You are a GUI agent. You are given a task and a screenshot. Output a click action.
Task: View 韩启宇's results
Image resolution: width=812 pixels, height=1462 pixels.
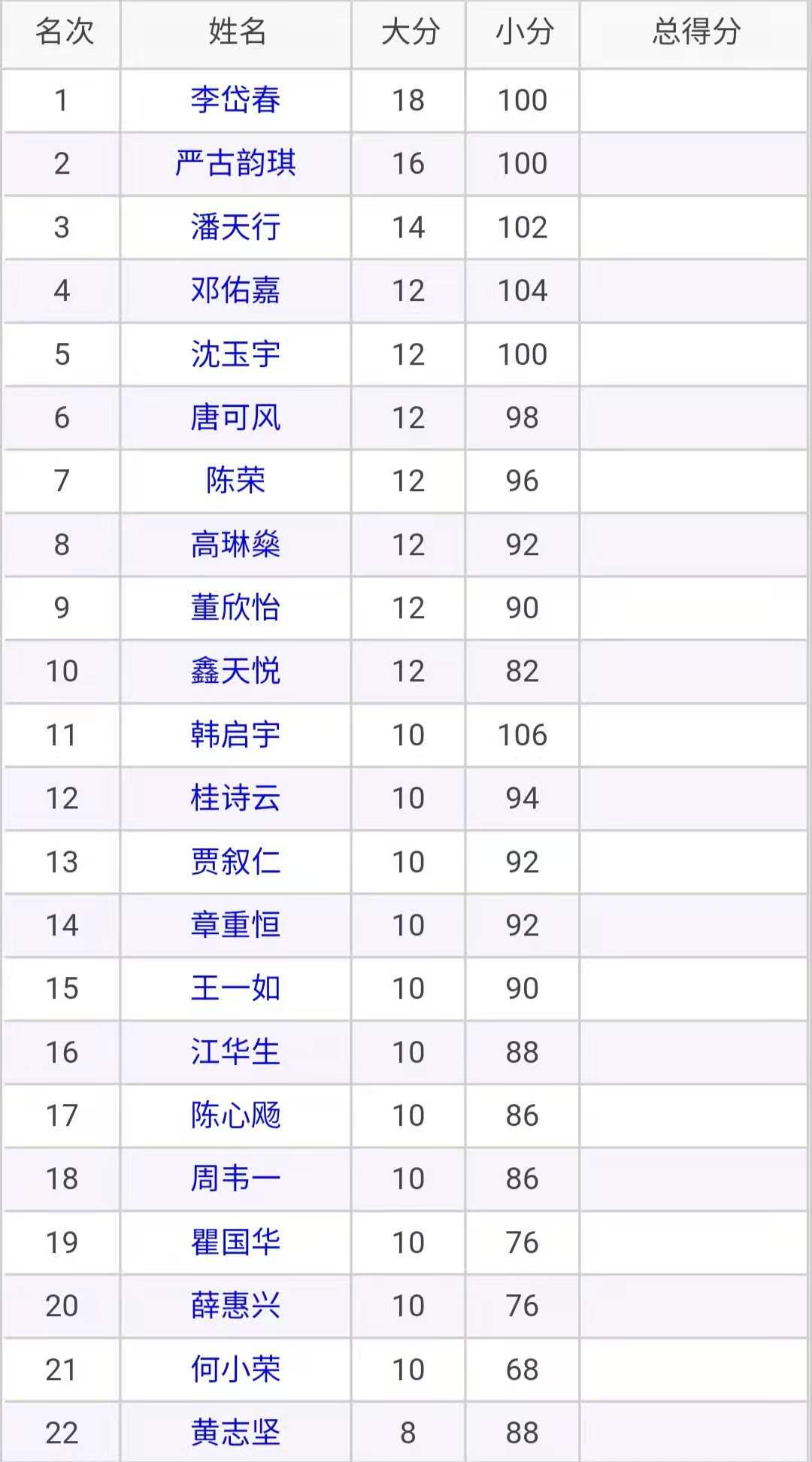tap(235, 735)
